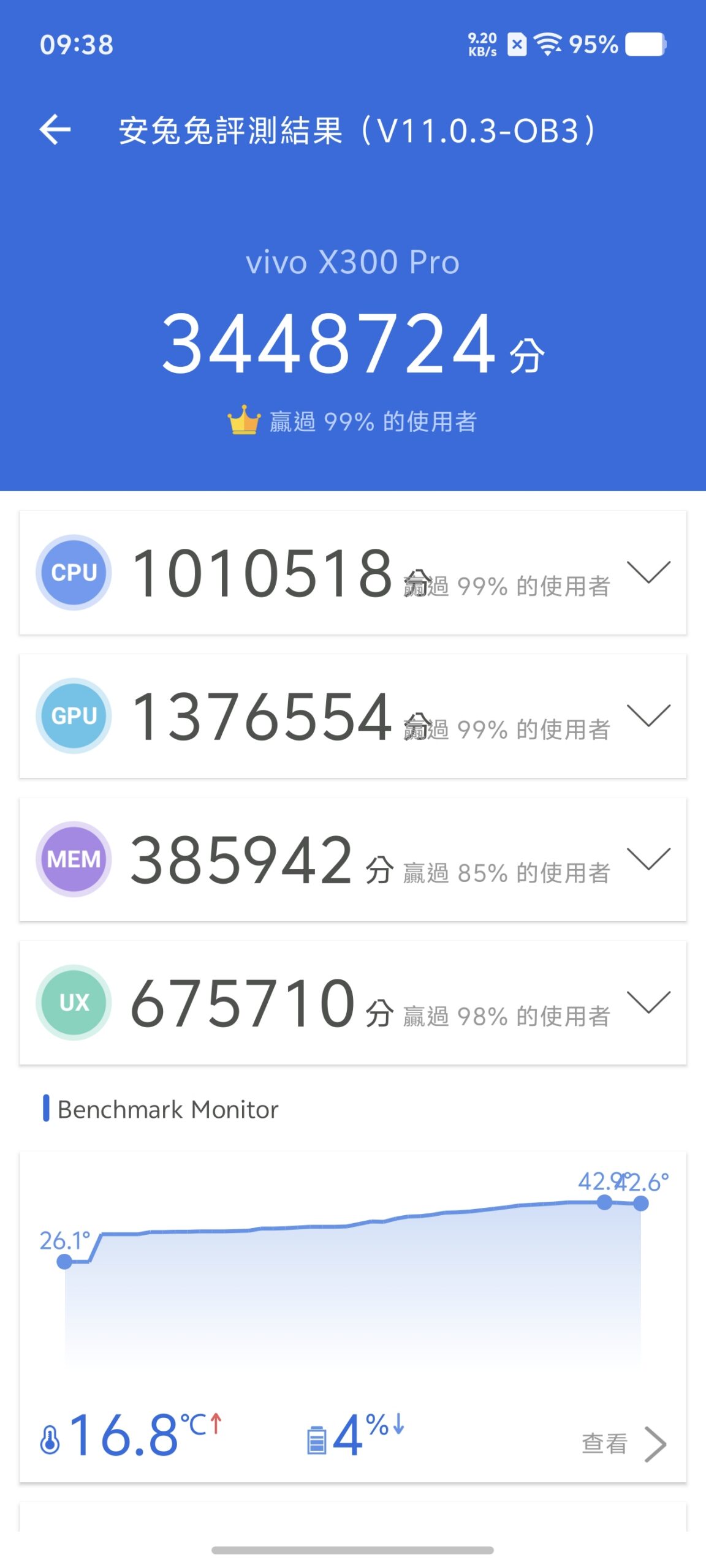The image size is (706, 1568).
Task: Tap the AnTuTu result title bar text
Action: (x=357, y=130)
